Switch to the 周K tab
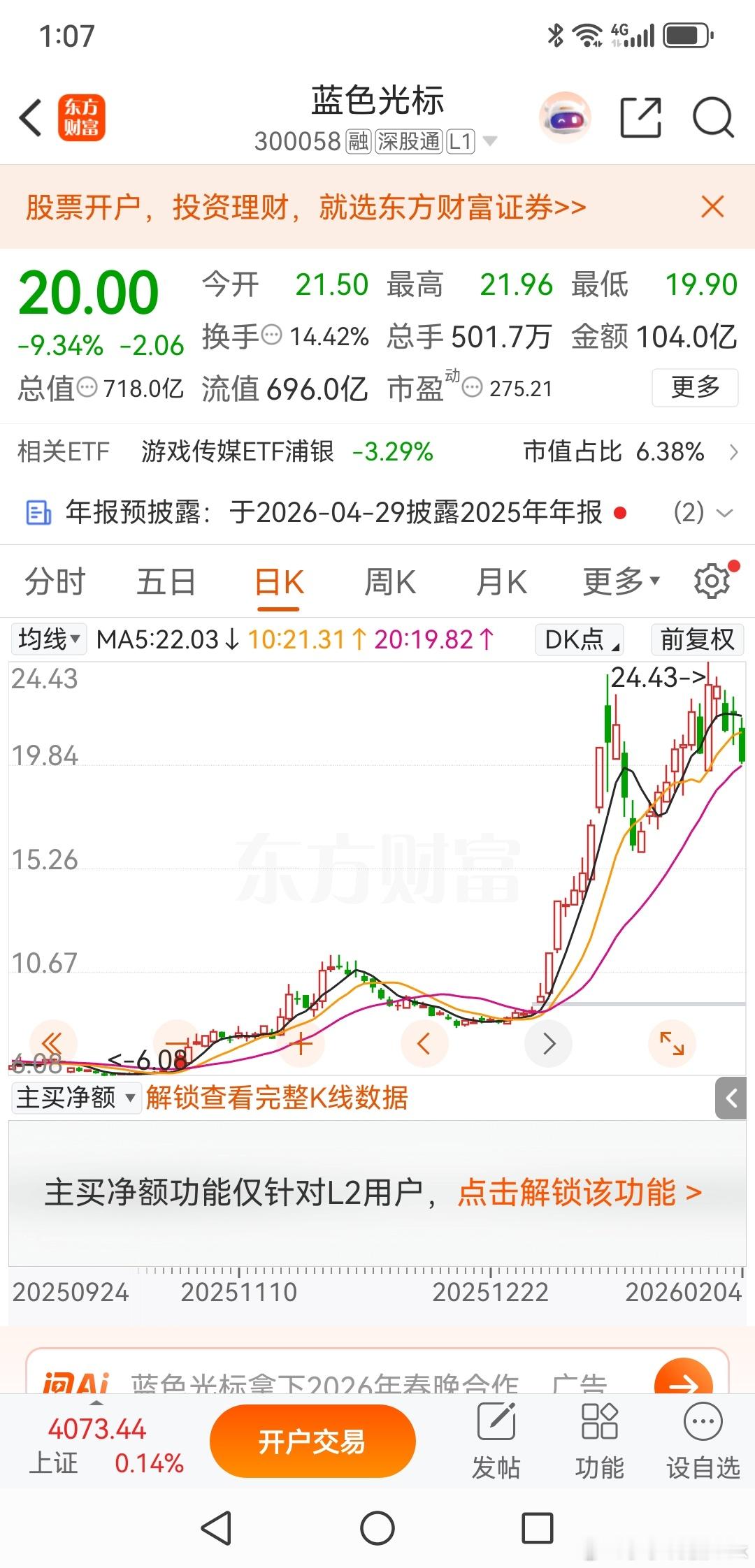Screen dimensions: 755x1568 pos(389,581)
